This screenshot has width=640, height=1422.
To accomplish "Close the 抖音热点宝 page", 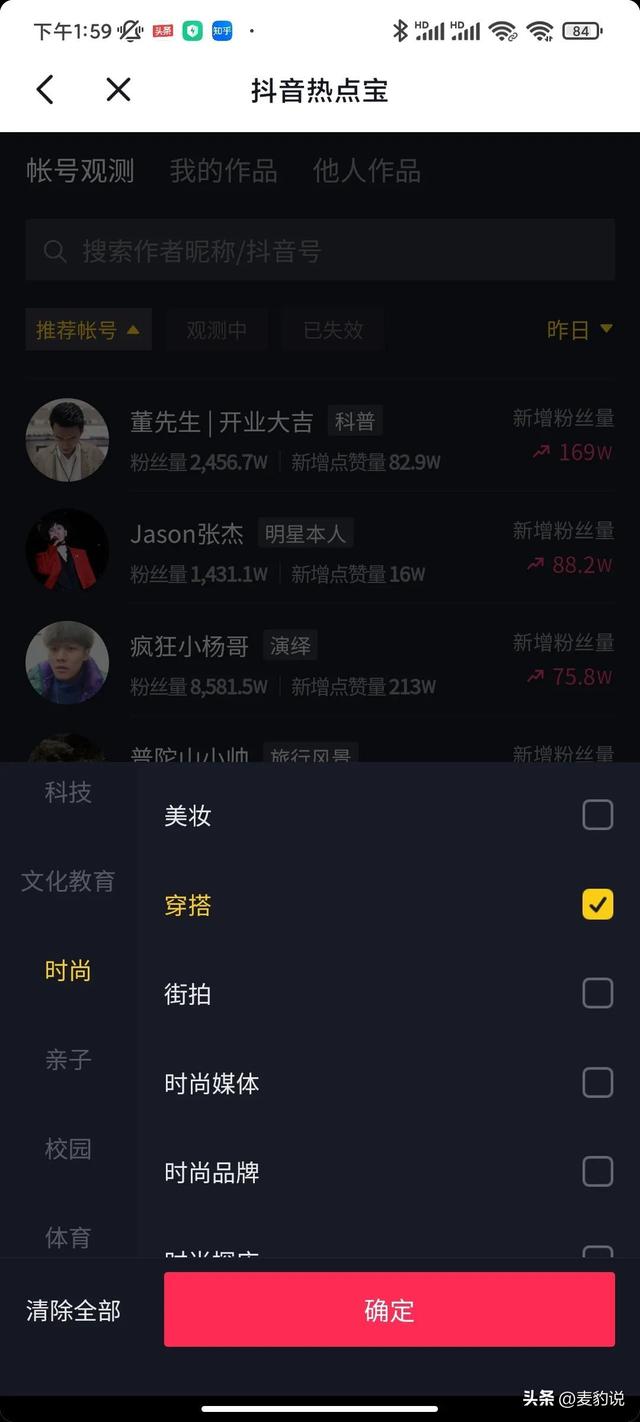I will pos(118,90).
